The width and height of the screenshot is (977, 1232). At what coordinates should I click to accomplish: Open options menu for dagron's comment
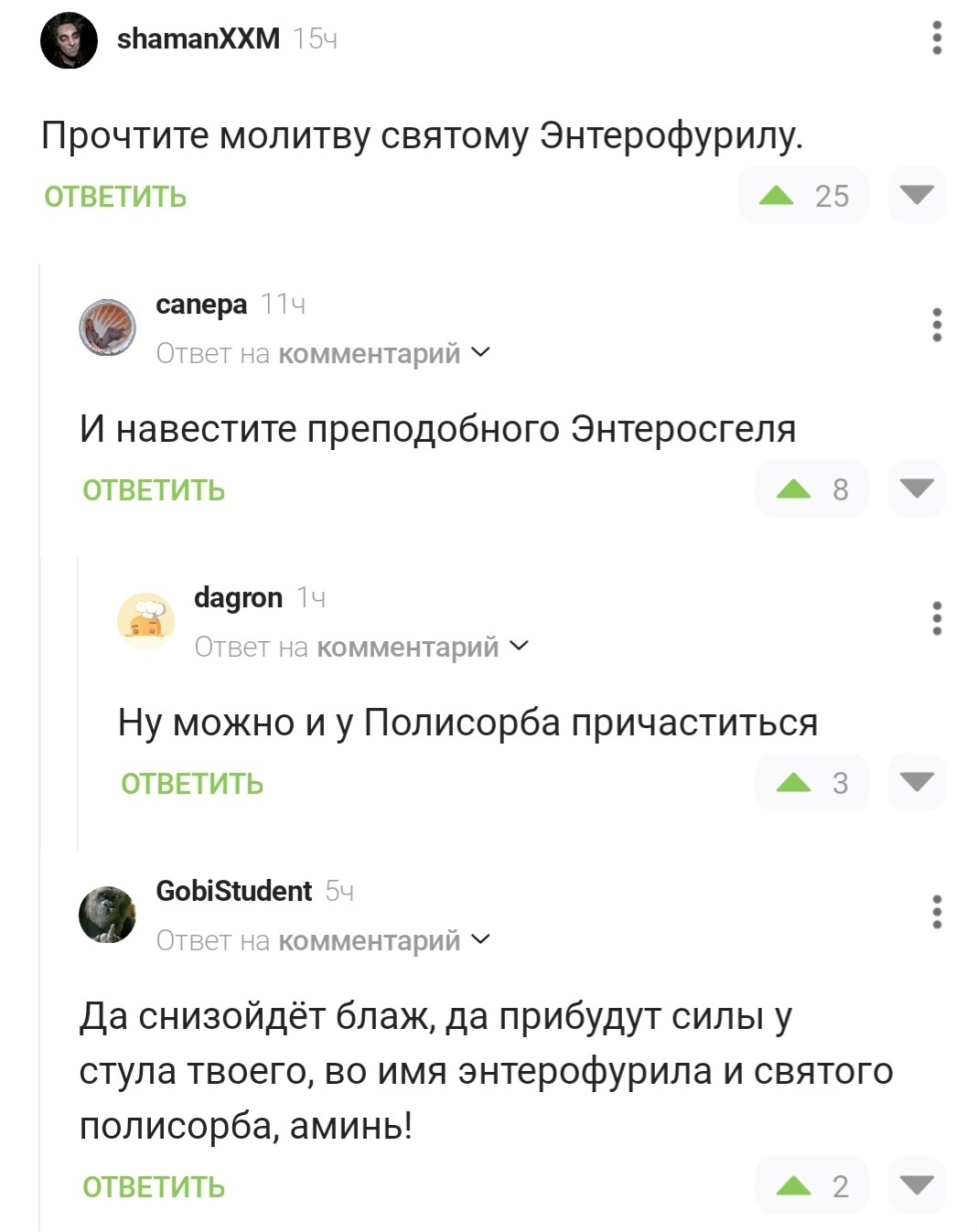pyautogui.click(x=935, y=620)
